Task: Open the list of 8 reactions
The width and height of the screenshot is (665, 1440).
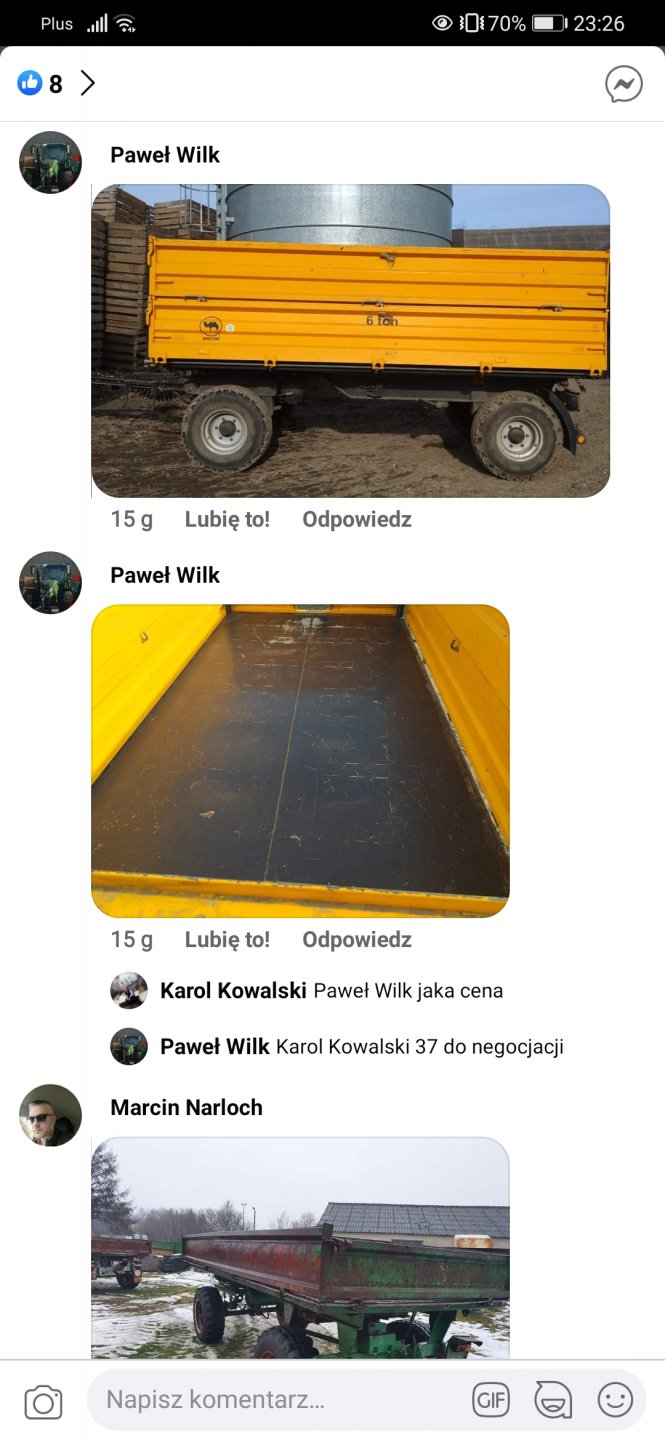Action: [x=56, y=84]
